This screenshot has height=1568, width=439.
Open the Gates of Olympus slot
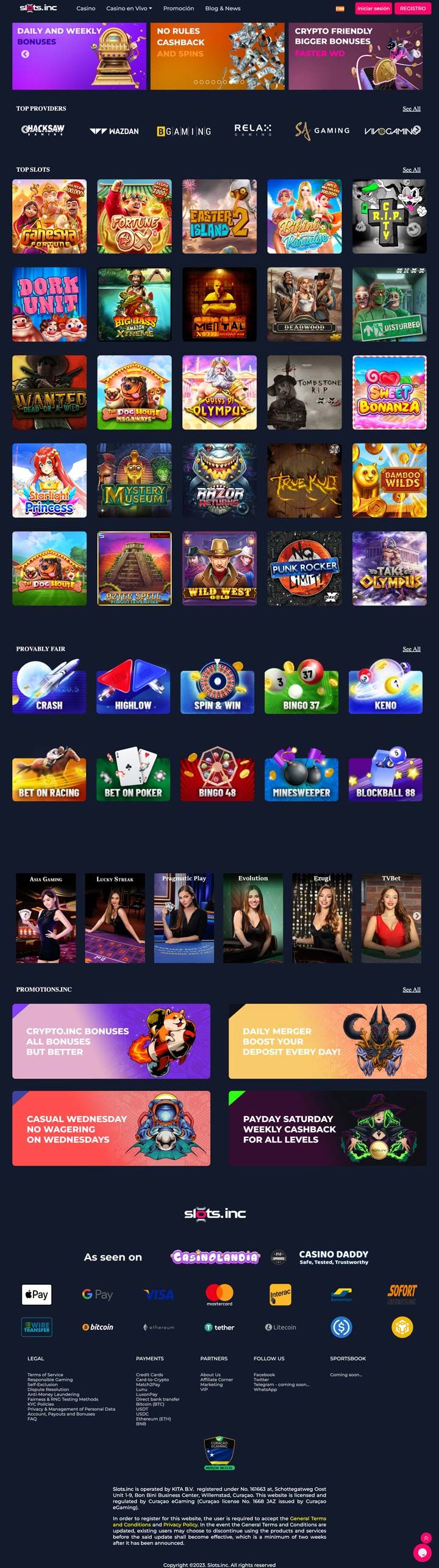[219, 393]
